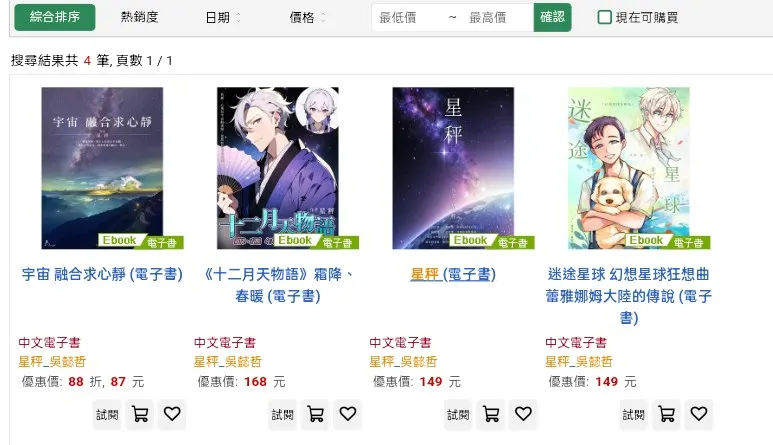Add 十二月天物語 to the cart
Viewport: 773px width, 445px height.
pos(314,414)
